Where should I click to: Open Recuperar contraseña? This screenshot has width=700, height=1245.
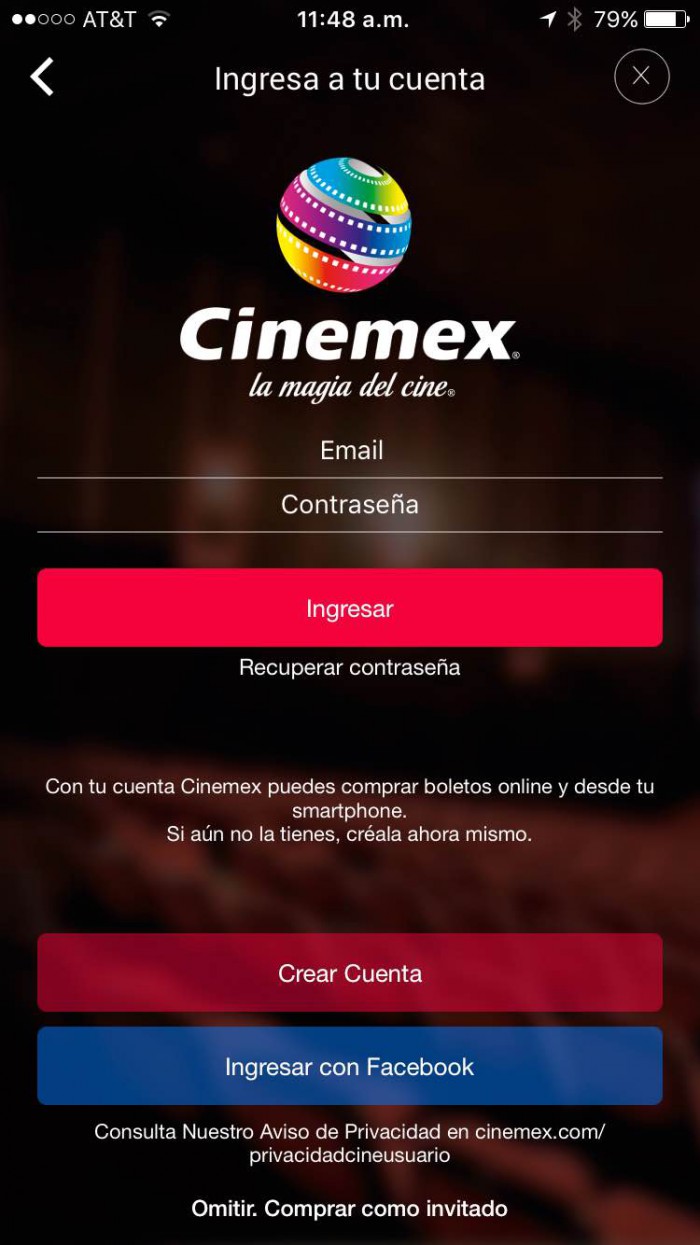click(350, 667)
